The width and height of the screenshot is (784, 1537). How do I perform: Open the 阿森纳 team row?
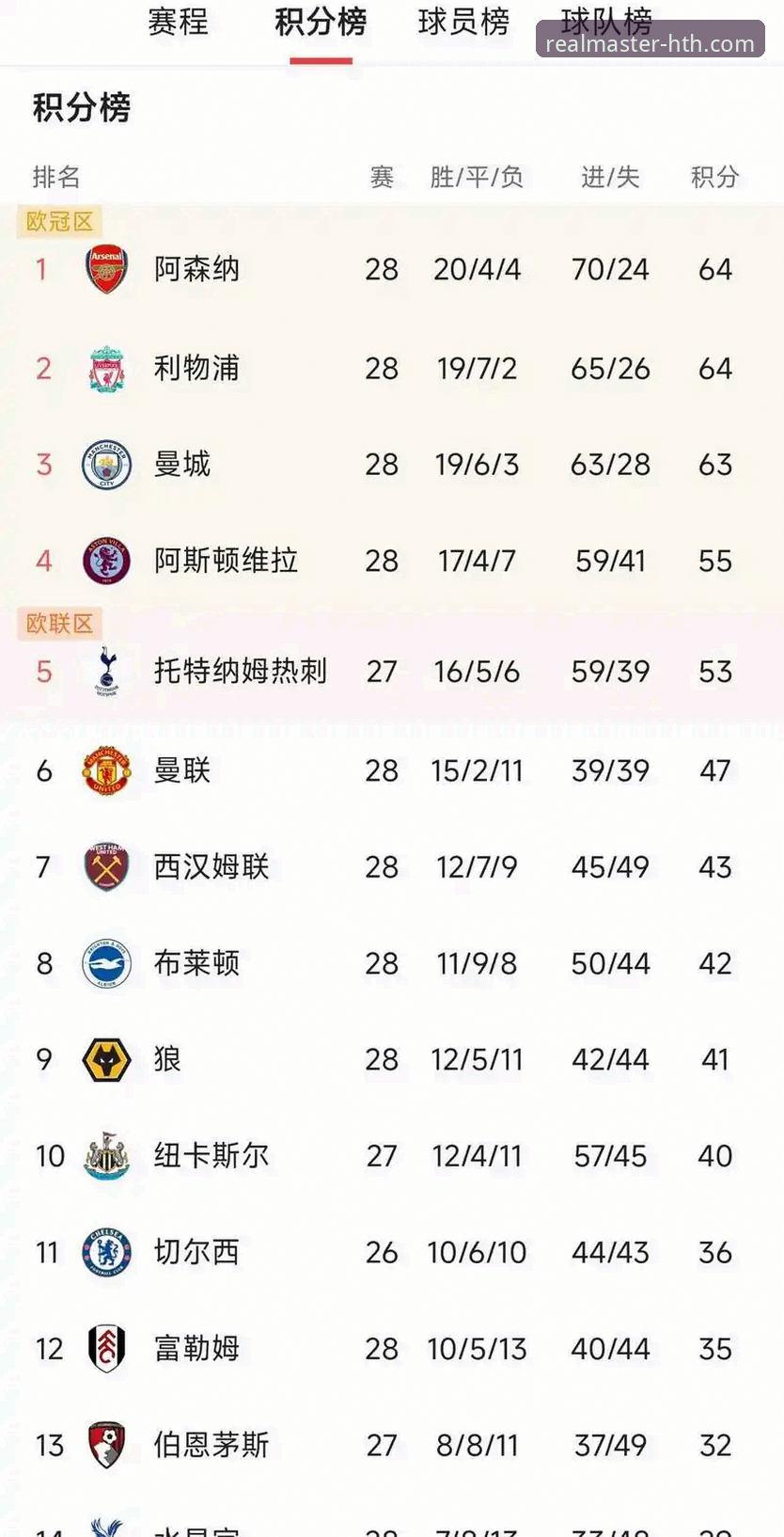coord(392,269)
